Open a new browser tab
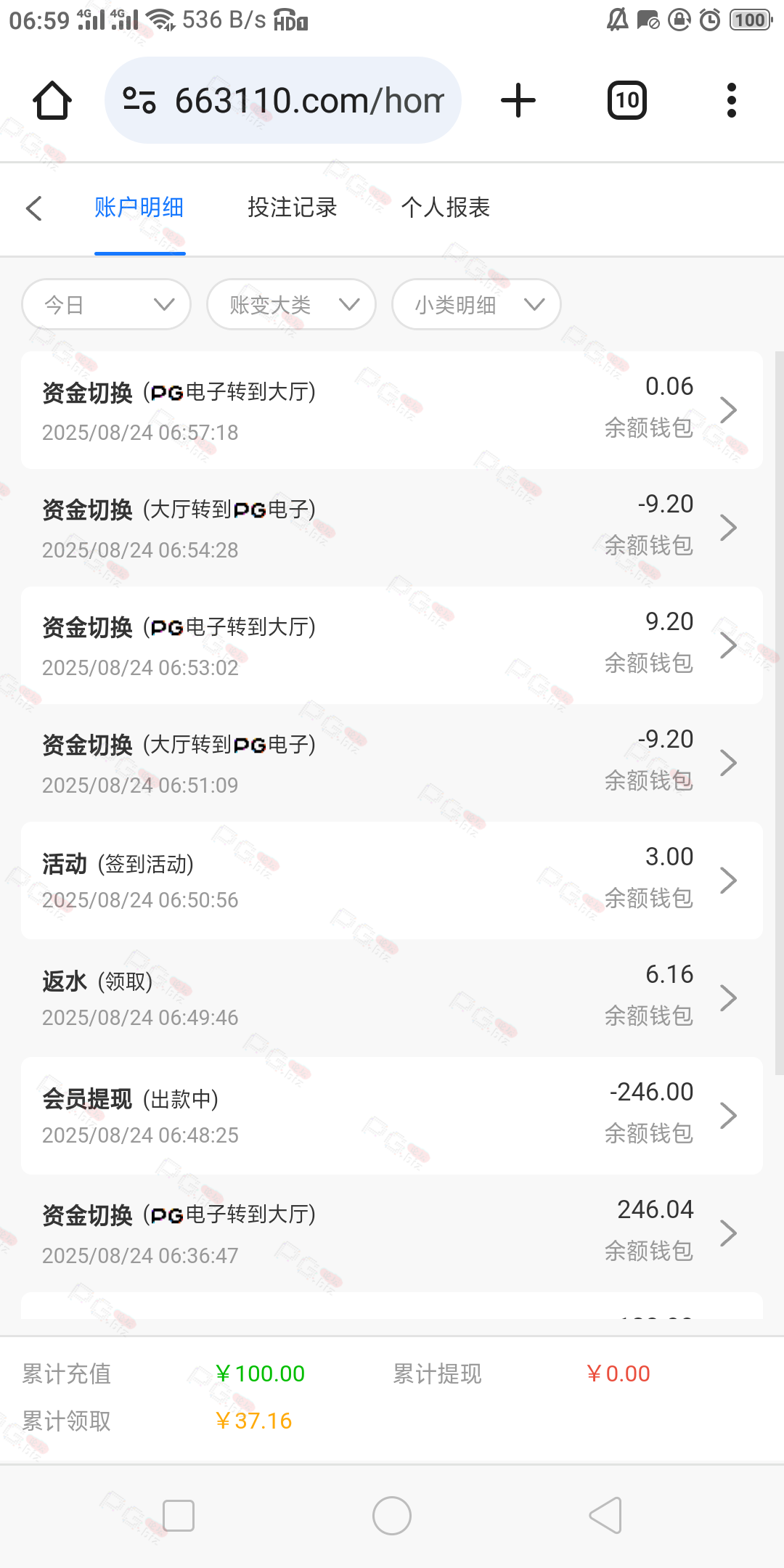Screen dimensions: 784x1568 [518, 100]
